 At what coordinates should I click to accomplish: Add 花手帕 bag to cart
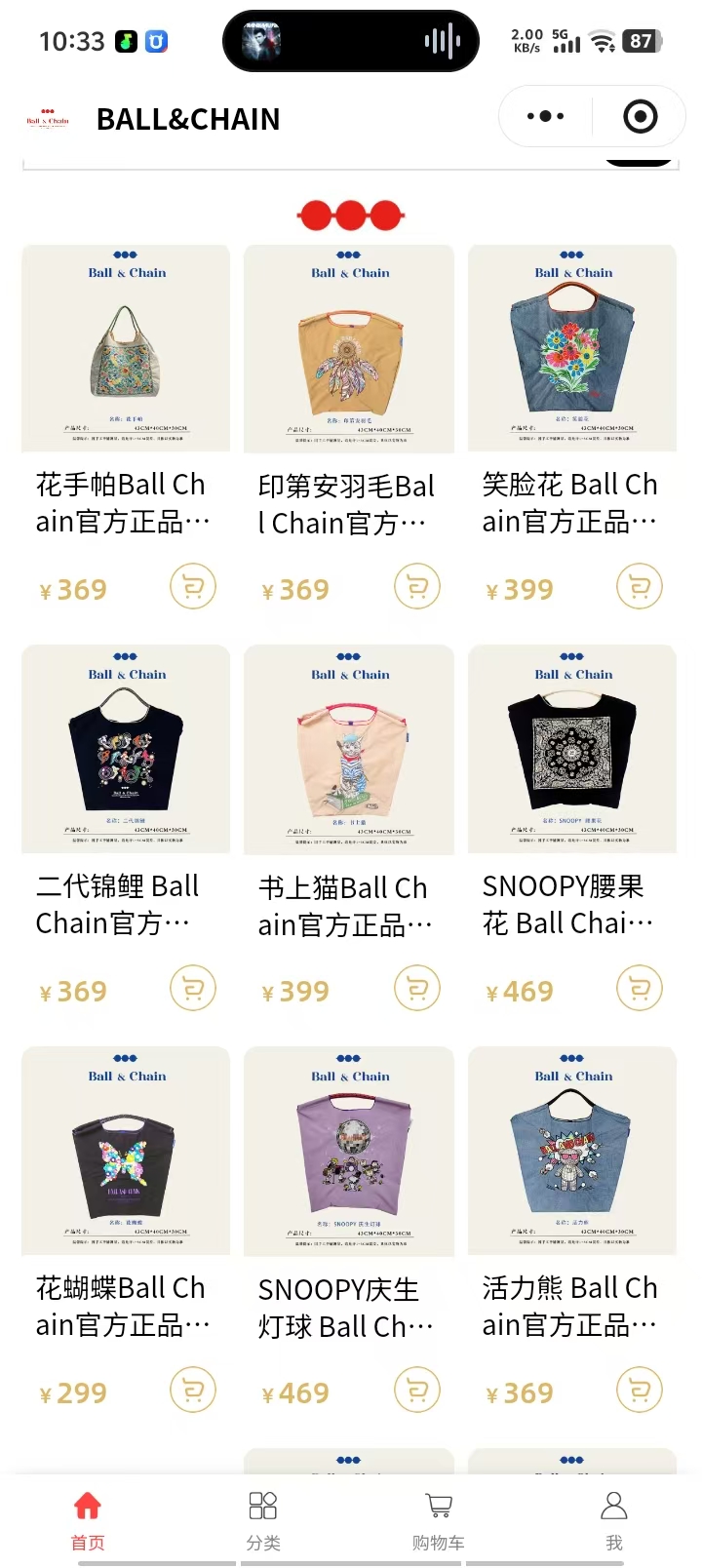193,587
